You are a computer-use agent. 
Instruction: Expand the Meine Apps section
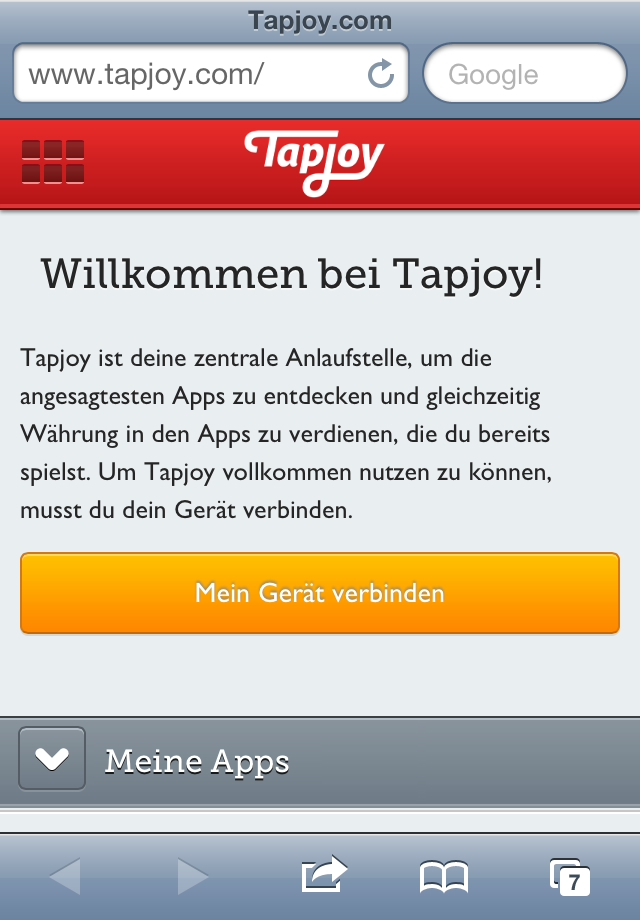point(52,761)
